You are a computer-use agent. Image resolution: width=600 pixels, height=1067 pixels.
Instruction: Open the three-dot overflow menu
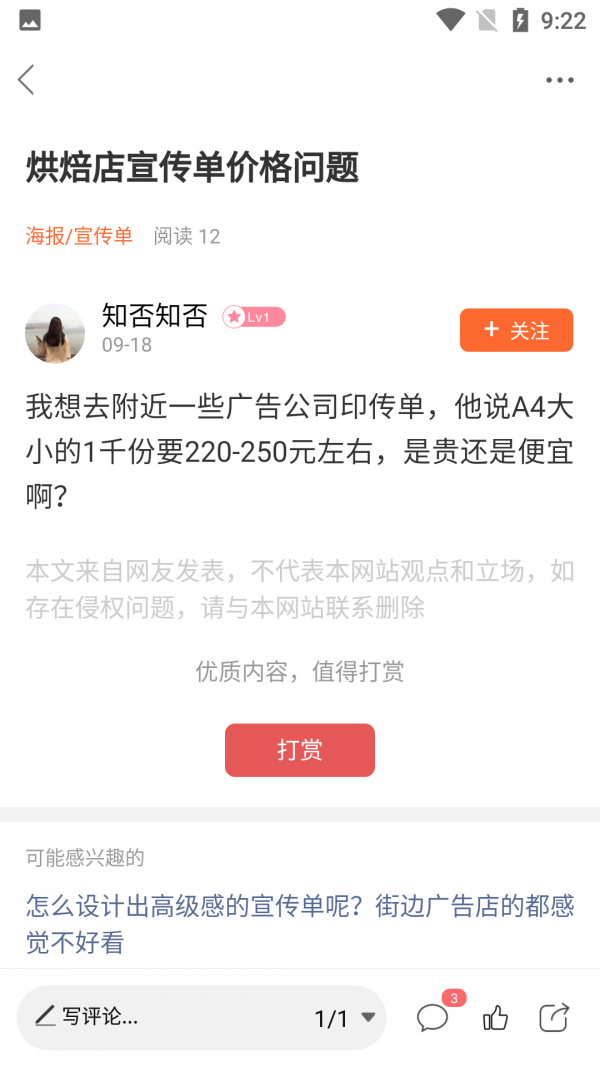point(559,80)
